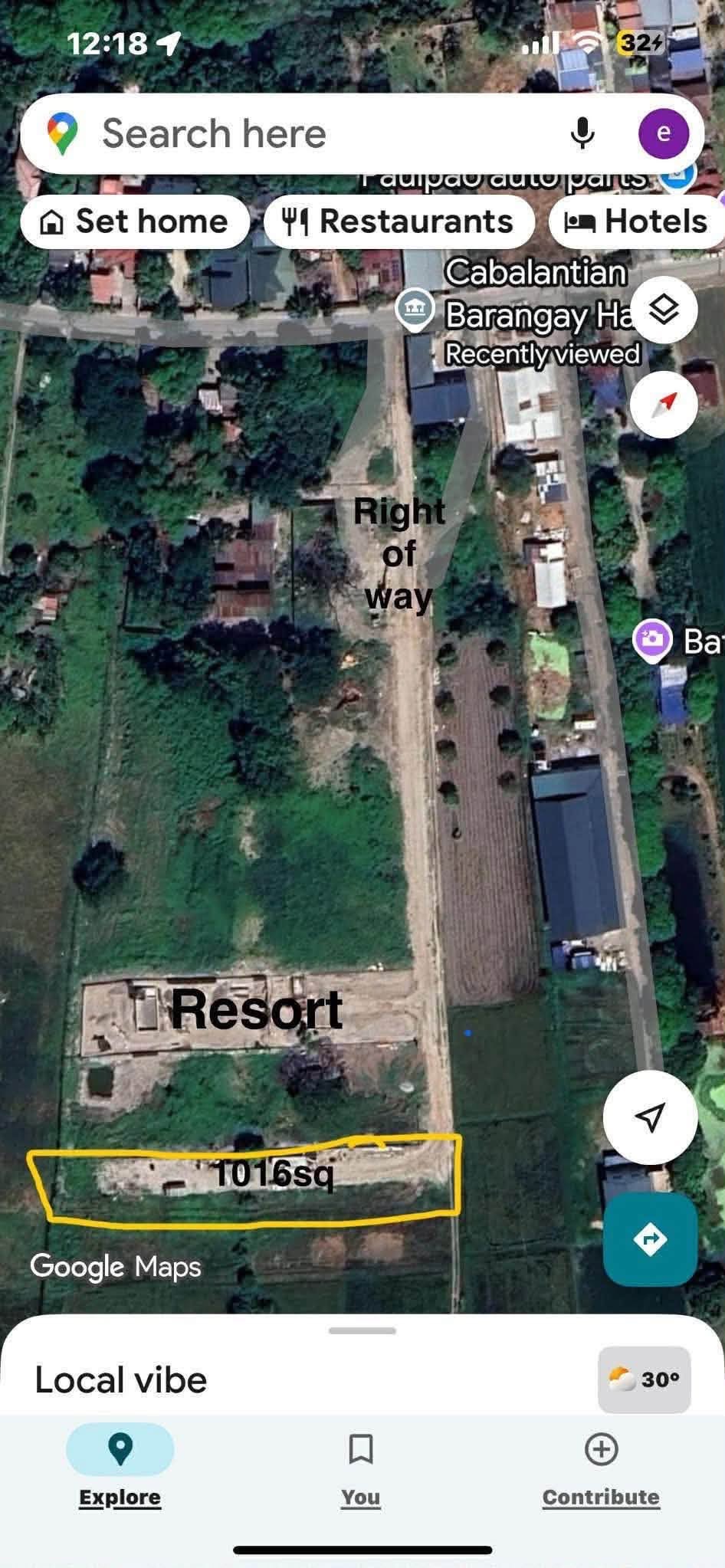Filter by the Restaurants chip
The image size is (725, 1568).
399,221
